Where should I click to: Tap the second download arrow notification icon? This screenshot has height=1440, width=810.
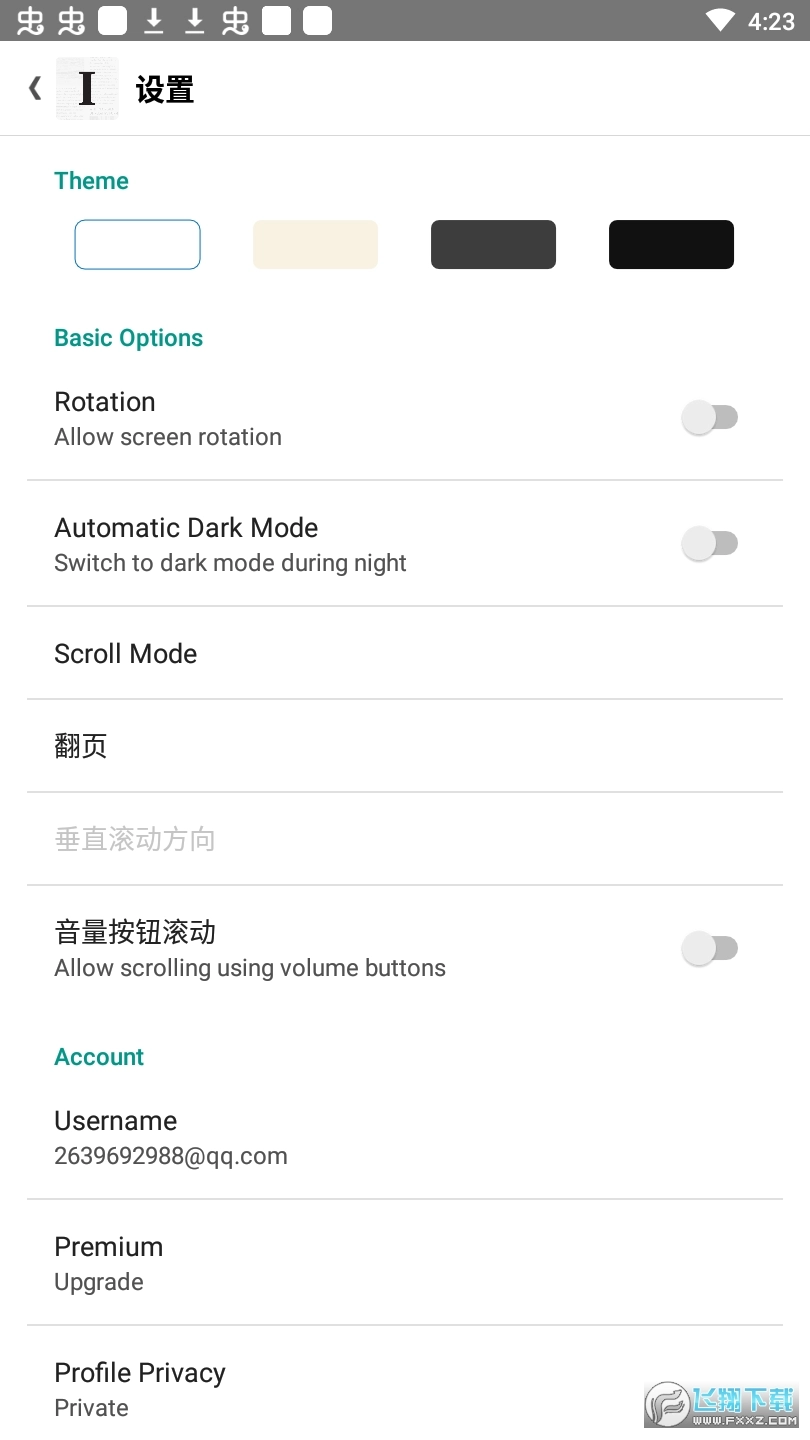(x=196, y=20)
